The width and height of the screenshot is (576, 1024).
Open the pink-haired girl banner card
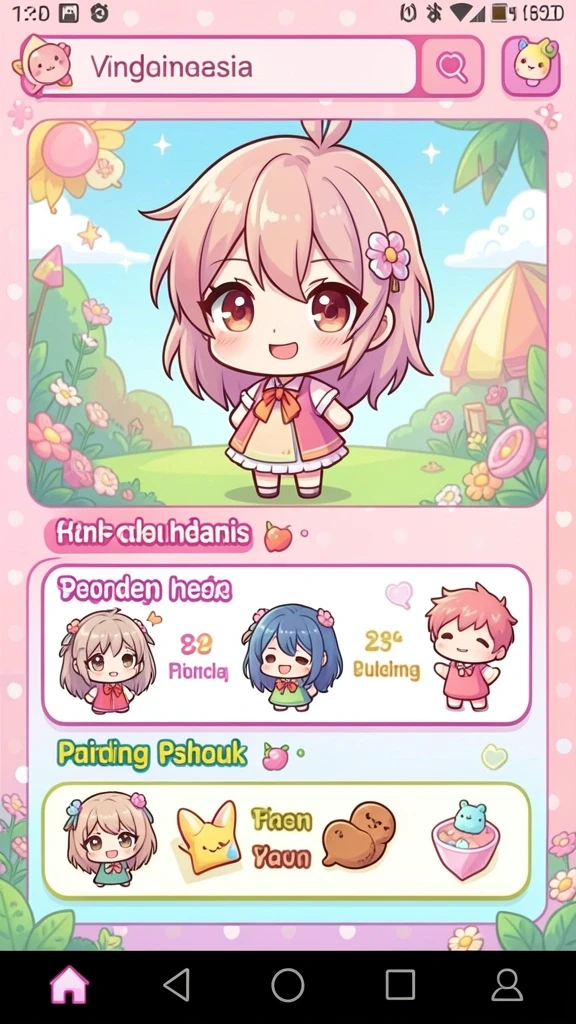click(x=287, y=313)
